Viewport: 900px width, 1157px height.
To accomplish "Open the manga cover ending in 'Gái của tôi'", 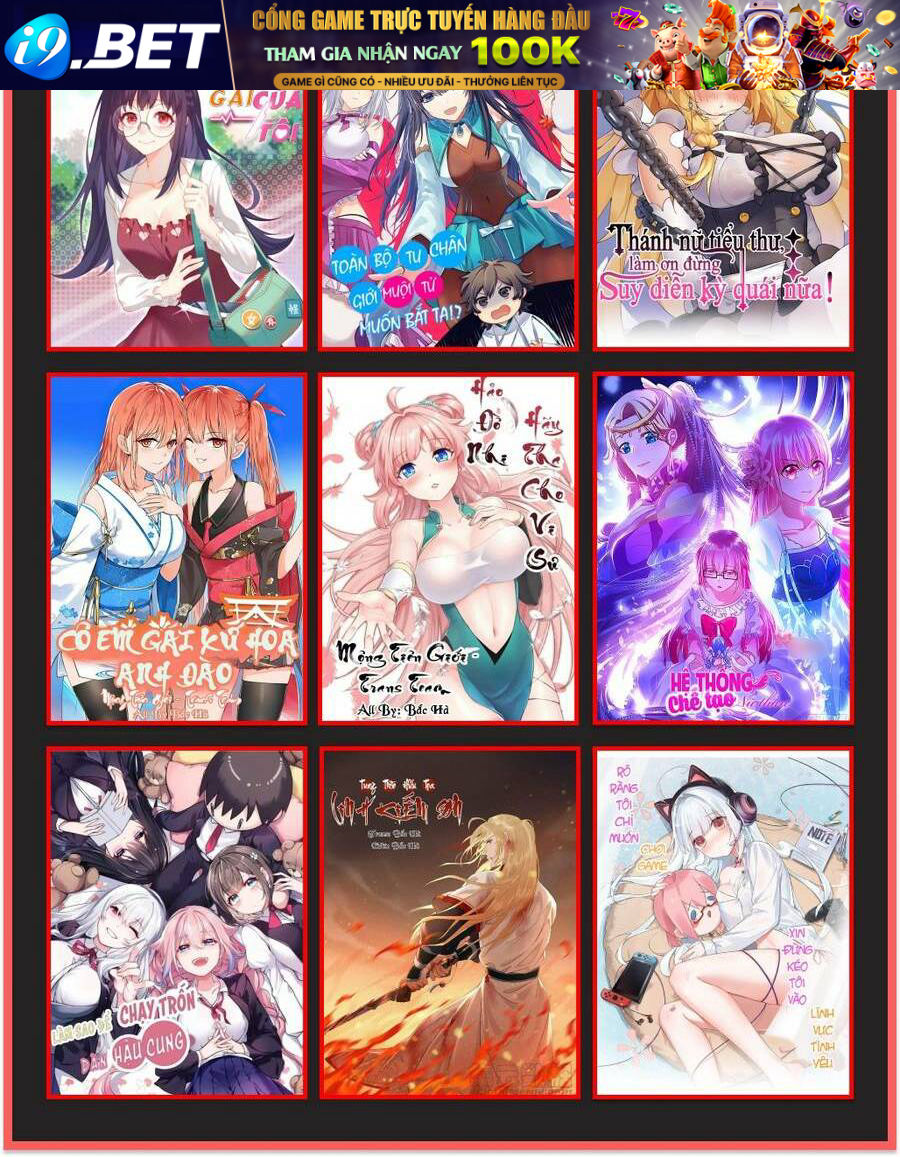I will pos(177,218).
